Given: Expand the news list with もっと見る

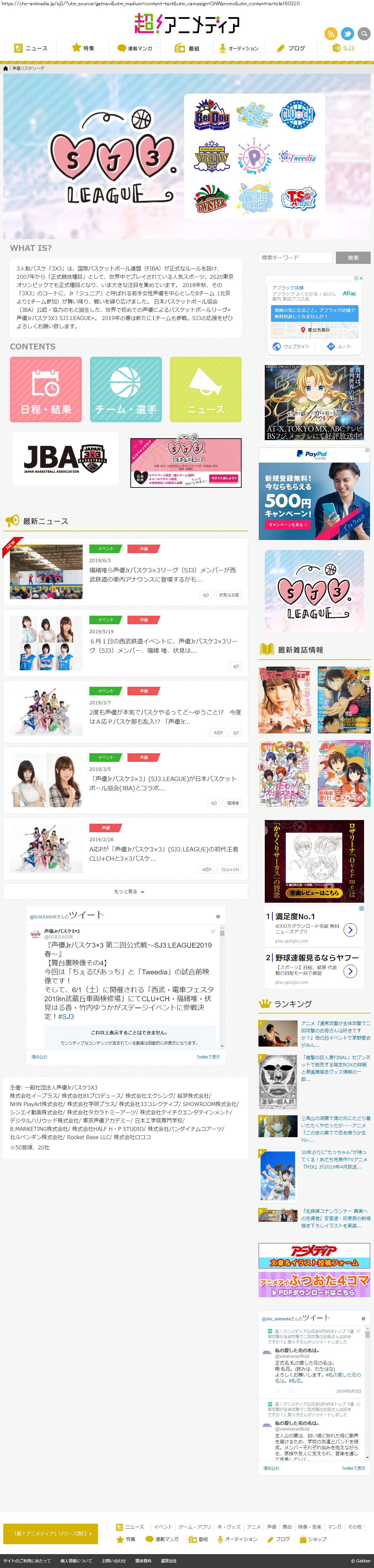Looking at the screenshot, I should click(x=125, y=891).
